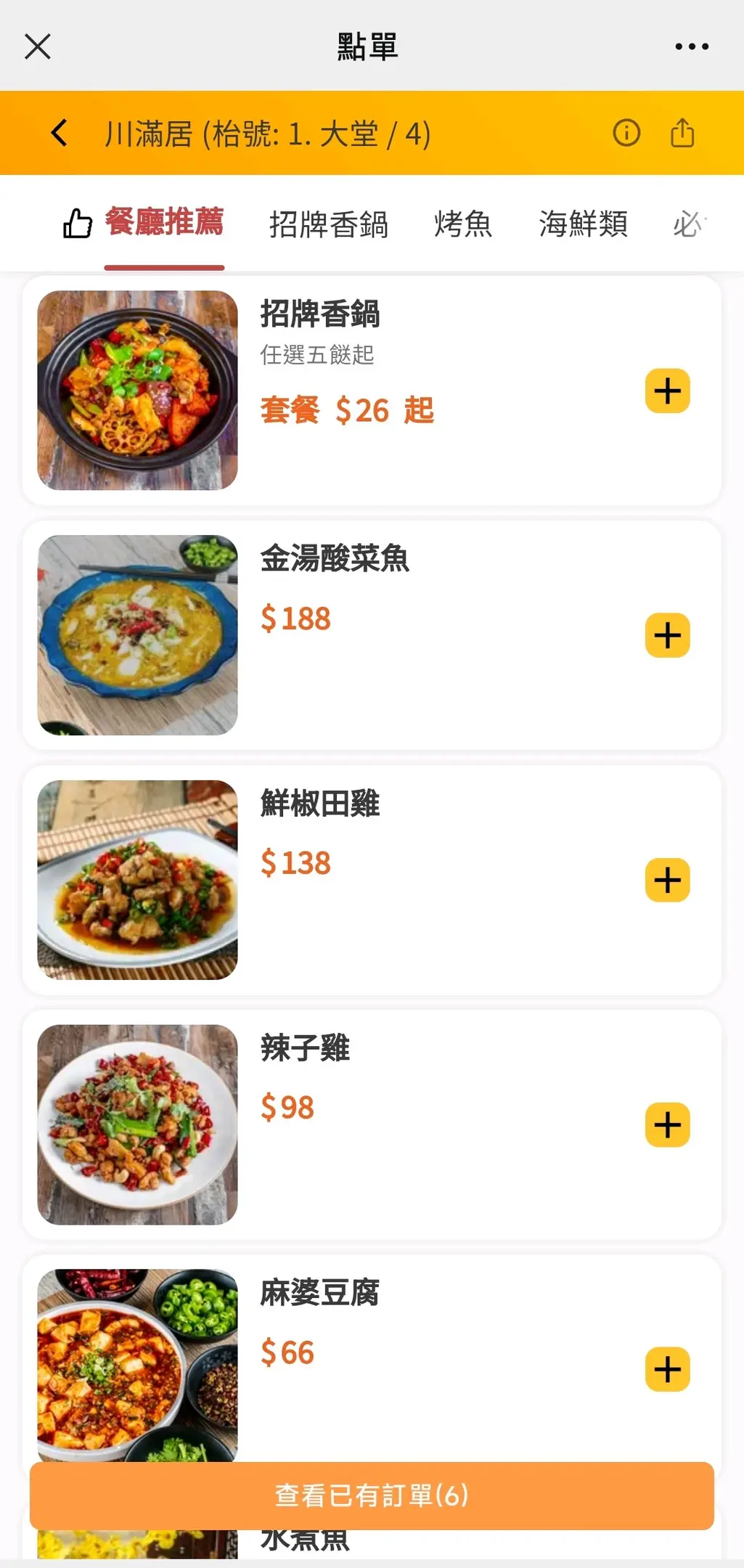Add 金湯酸菜魚 to order
This screenshot has width=744, height=1568.
click(x=667, y=636)
